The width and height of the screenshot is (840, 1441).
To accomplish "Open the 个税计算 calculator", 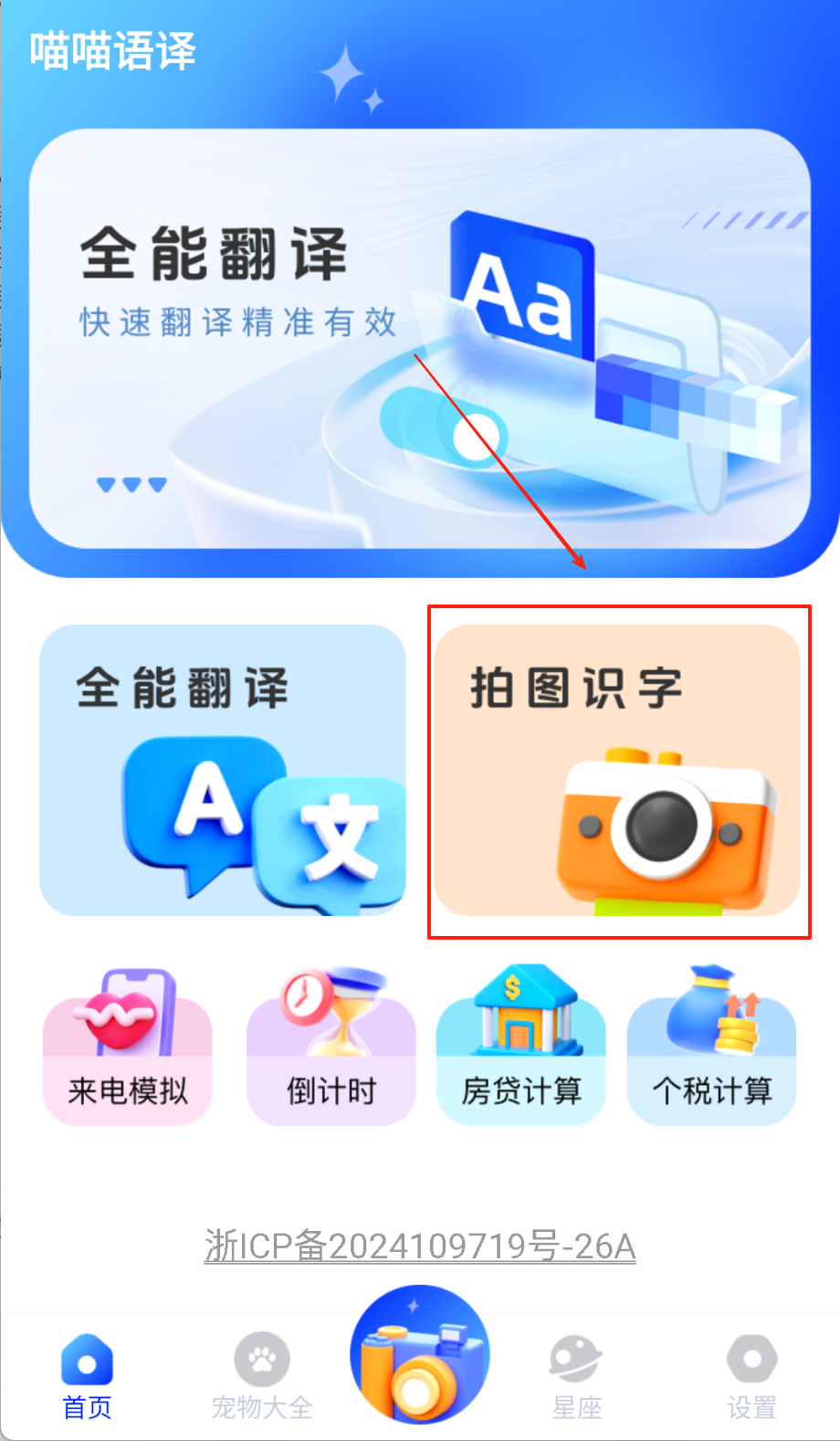I will click(x=711, y=1050).
